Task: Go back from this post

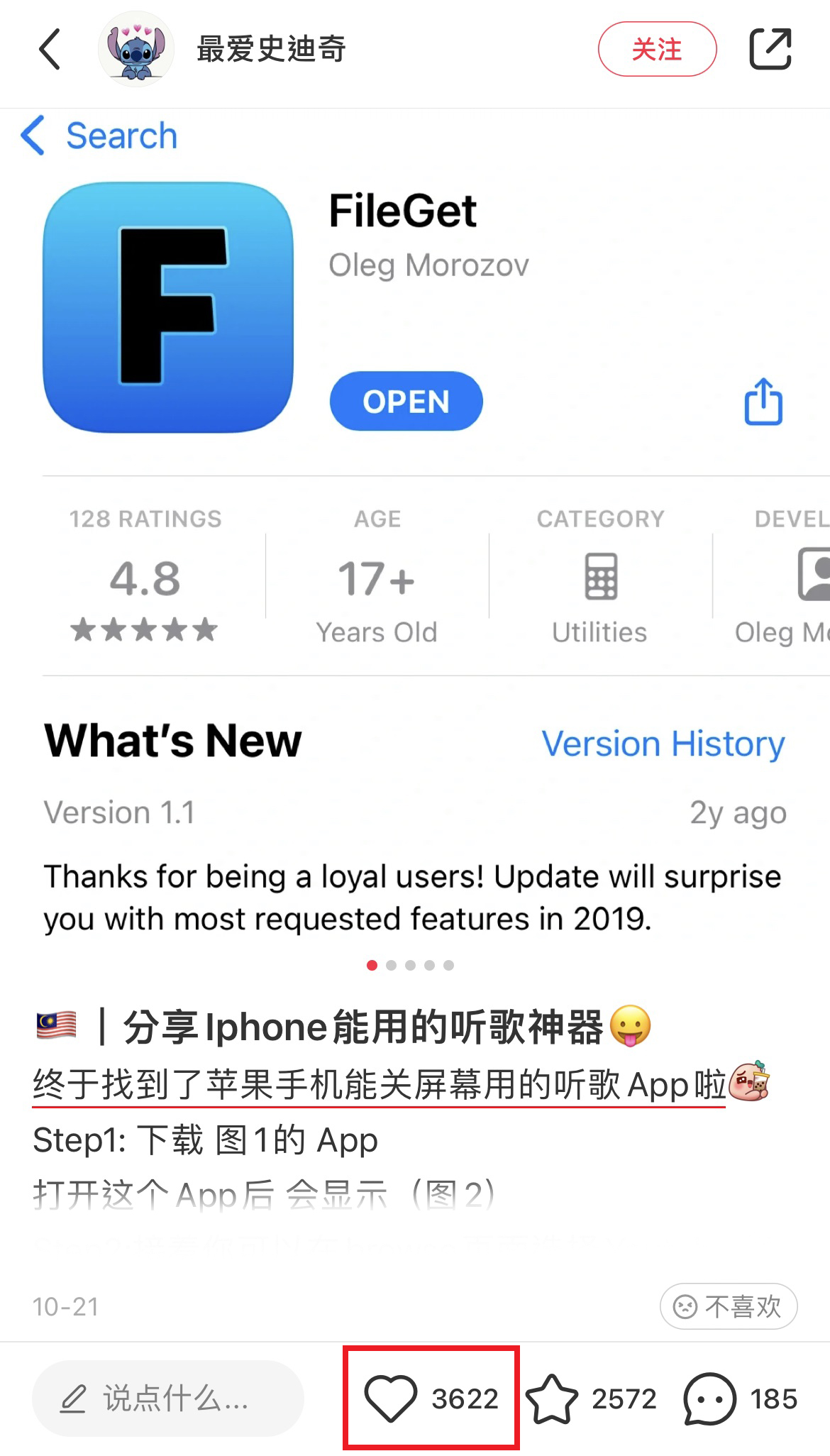Action: [x=50, y=49]
